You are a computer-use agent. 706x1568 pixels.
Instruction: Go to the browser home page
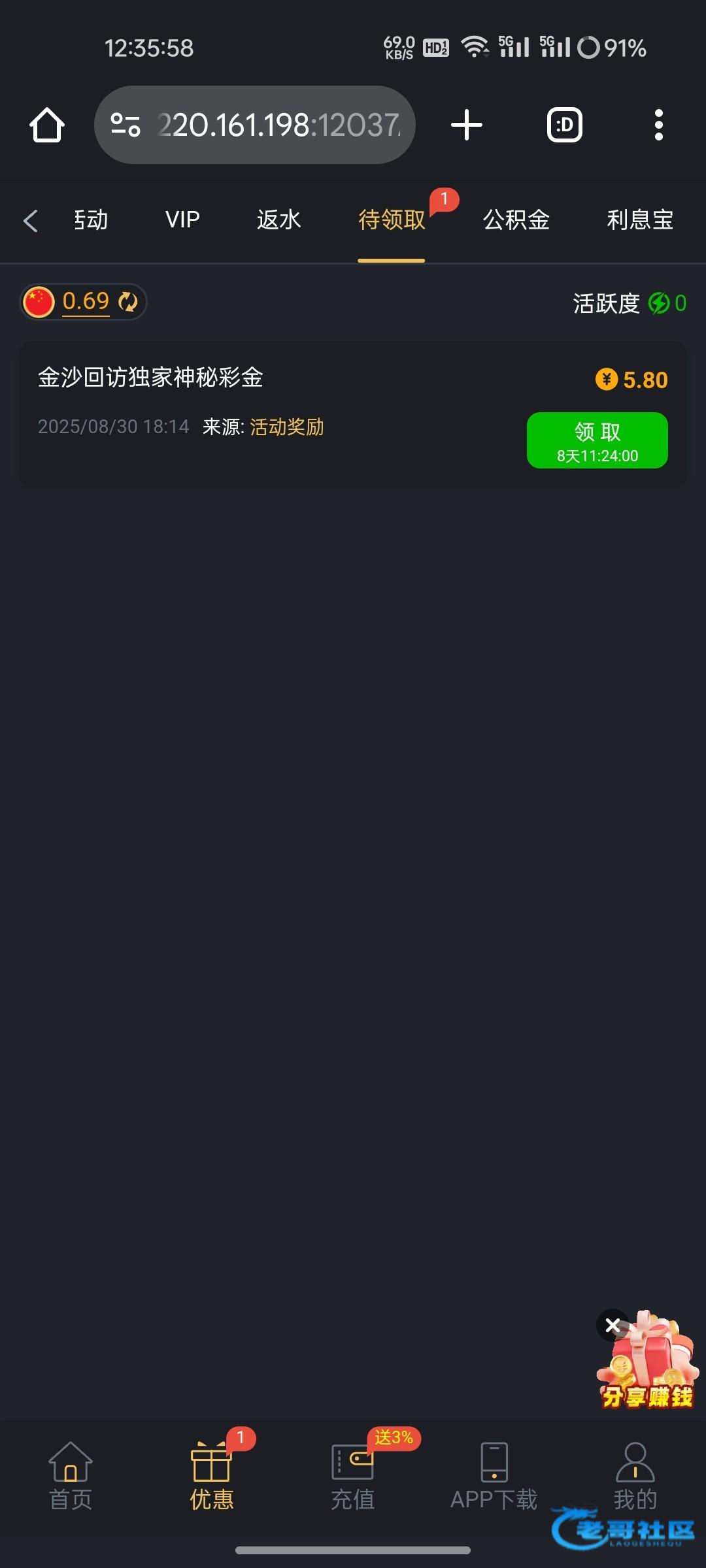[x=47, y=125]
